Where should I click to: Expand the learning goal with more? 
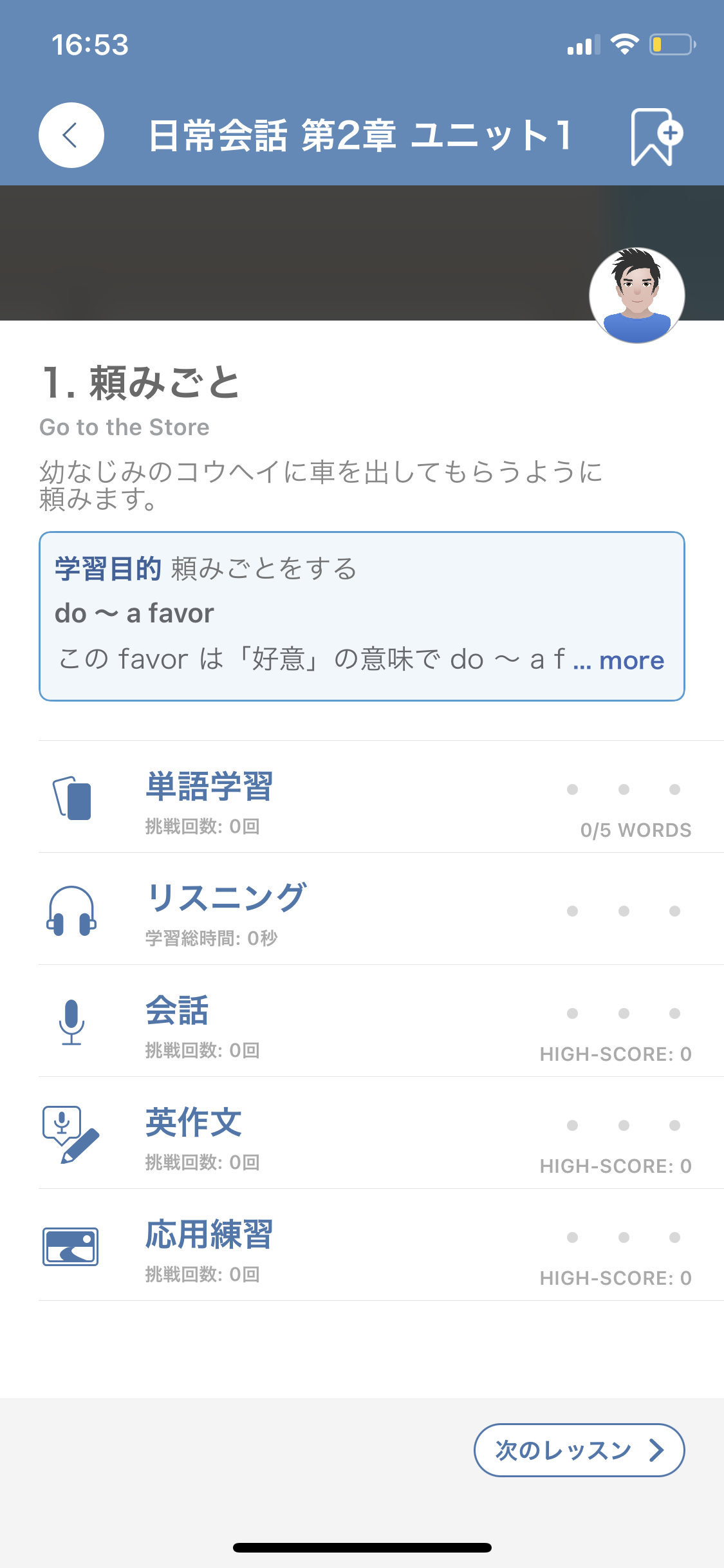coord(631,661)
